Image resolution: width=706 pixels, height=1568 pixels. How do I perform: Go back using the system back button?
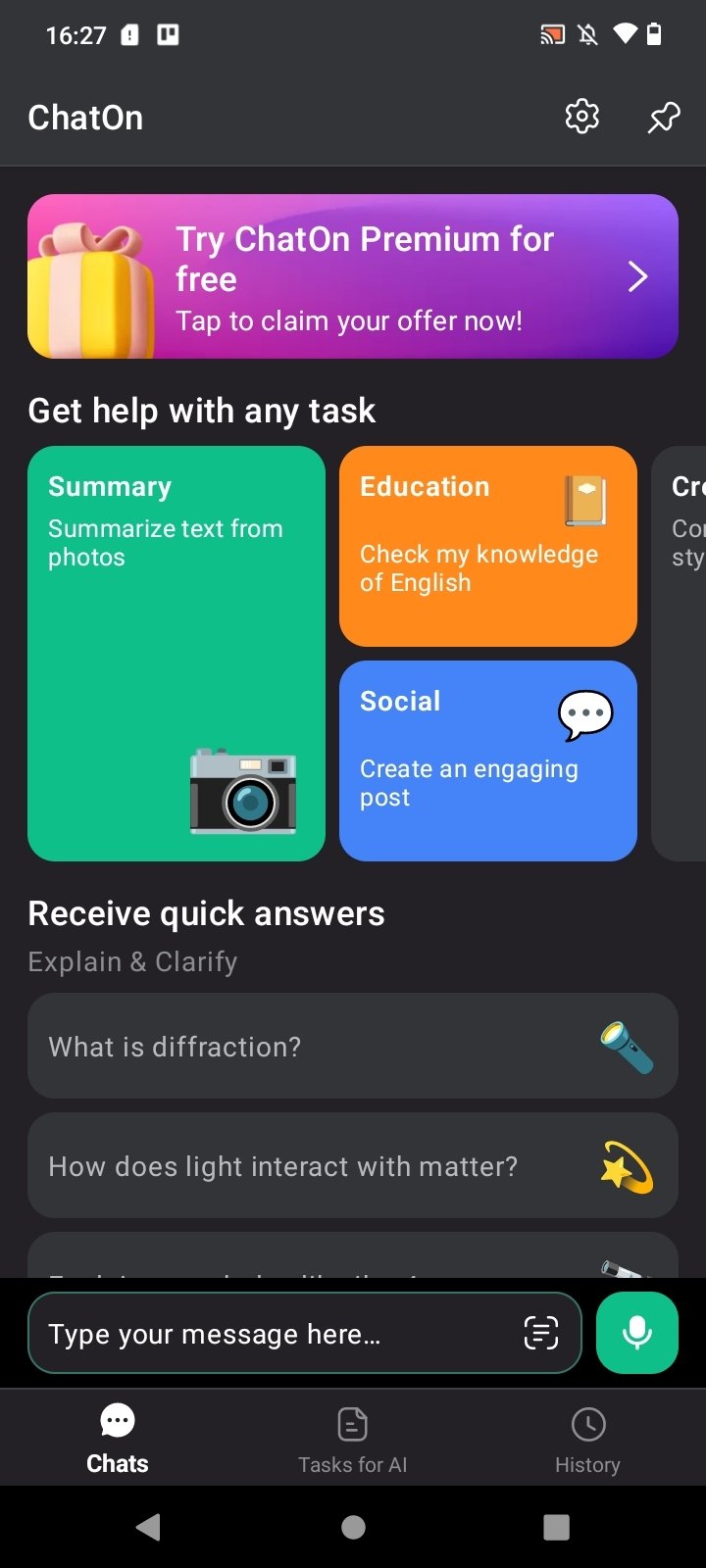149,1527
